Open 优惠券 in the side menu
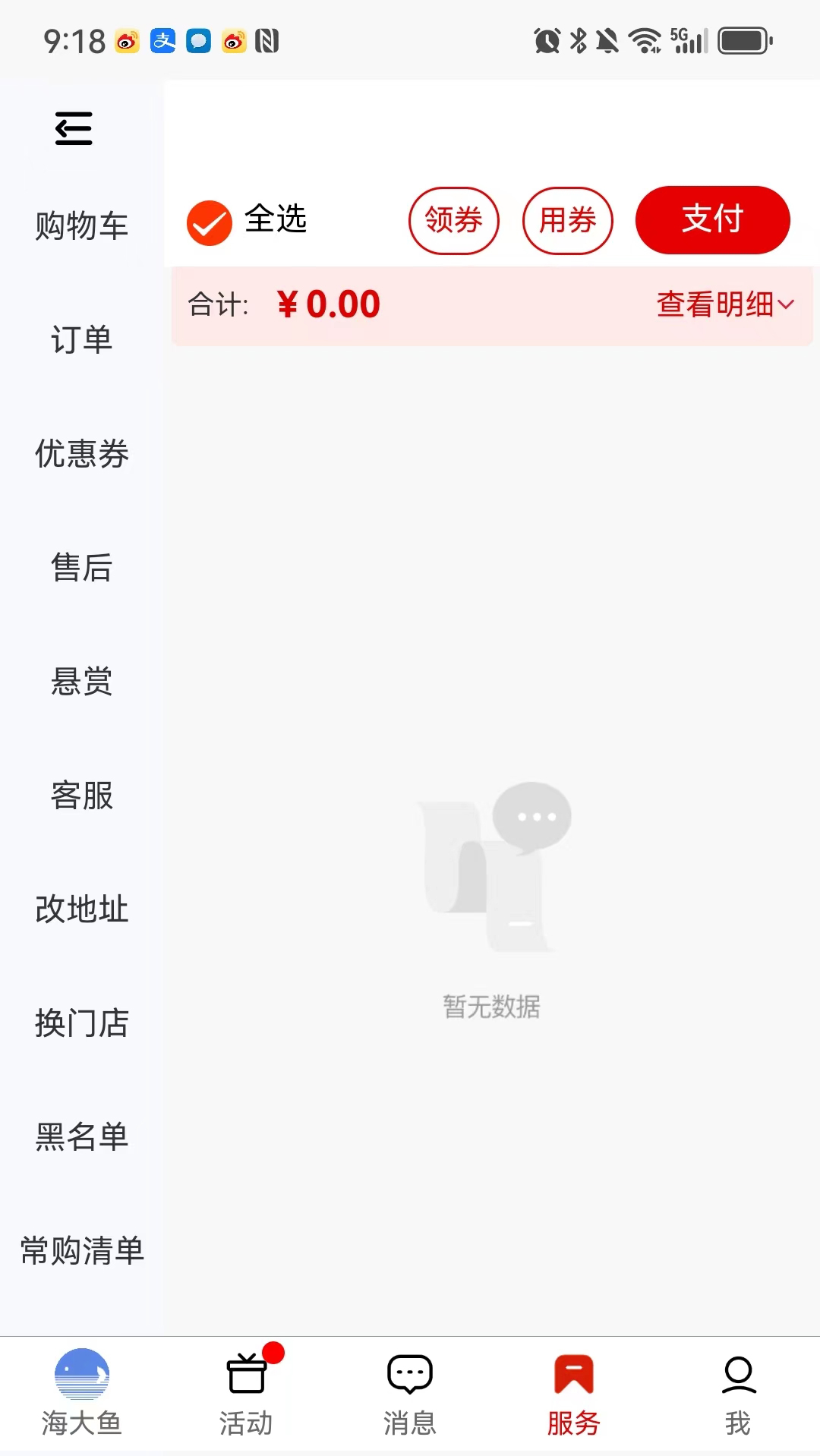This screenshot has width=820, height=1456. click(x=81, y=453)
